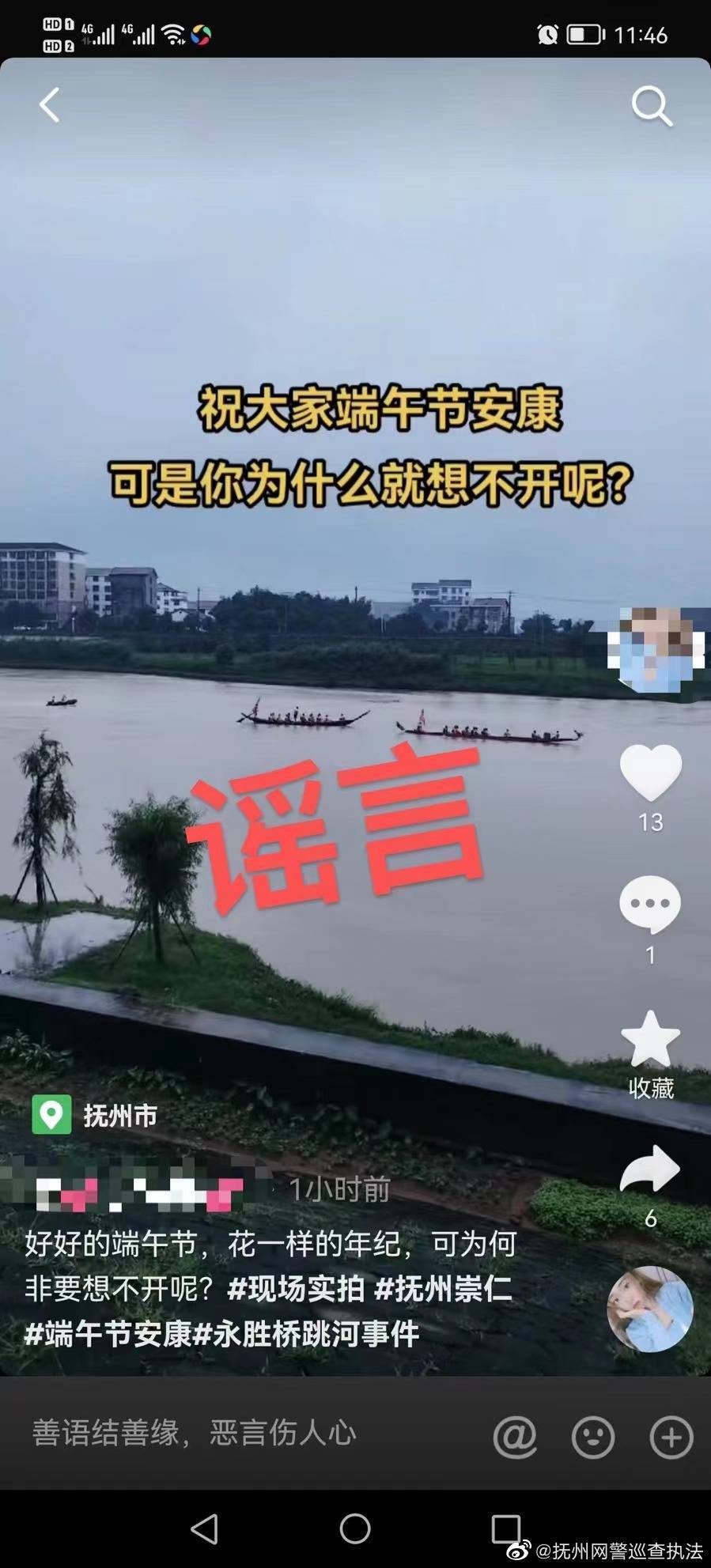Tap the system back navigation button
This screenshot has width=711, height=1568.
[x=205, y=1528]
